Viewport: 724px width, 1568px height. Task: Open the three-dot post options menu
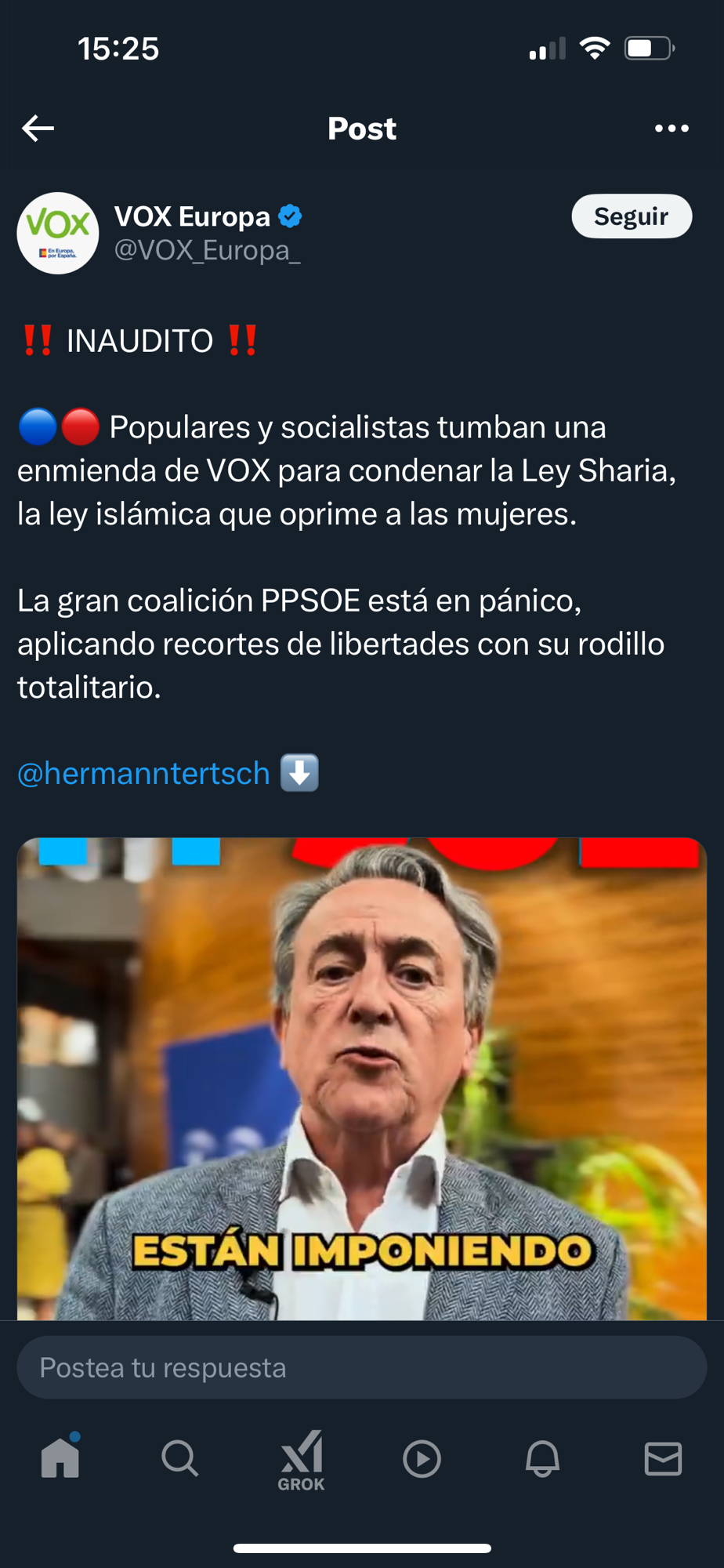(672, 128)
